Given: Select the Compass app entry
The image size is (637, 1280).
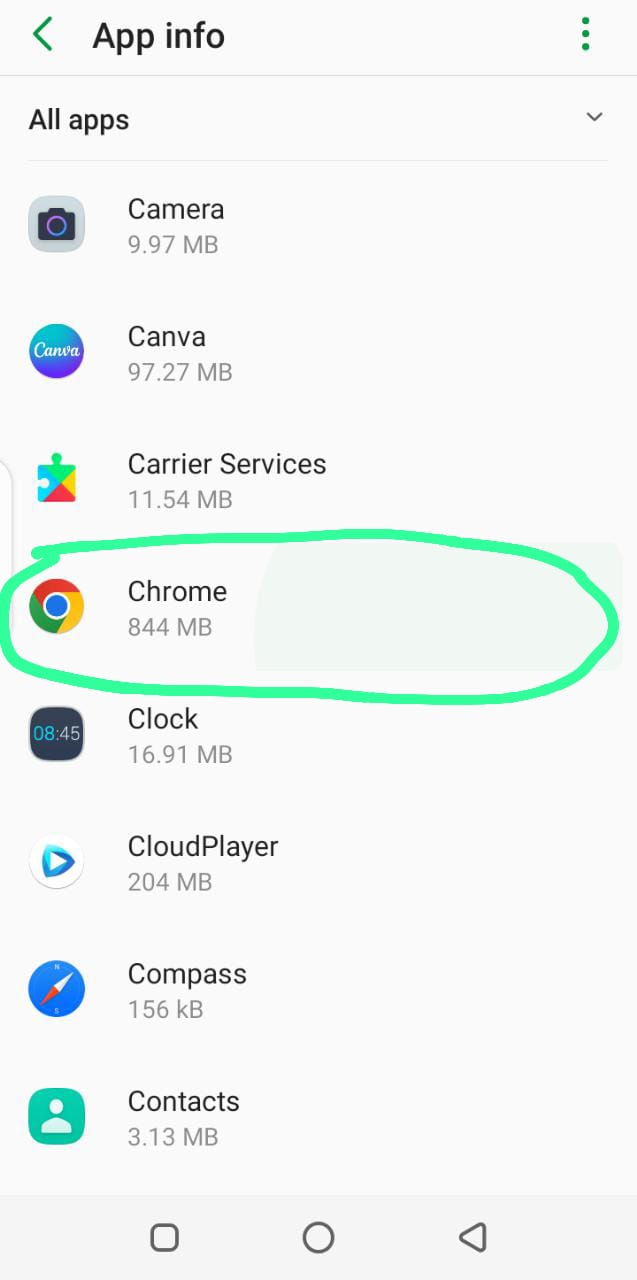Looking at the screenshot, I should [x=186, y=990].
